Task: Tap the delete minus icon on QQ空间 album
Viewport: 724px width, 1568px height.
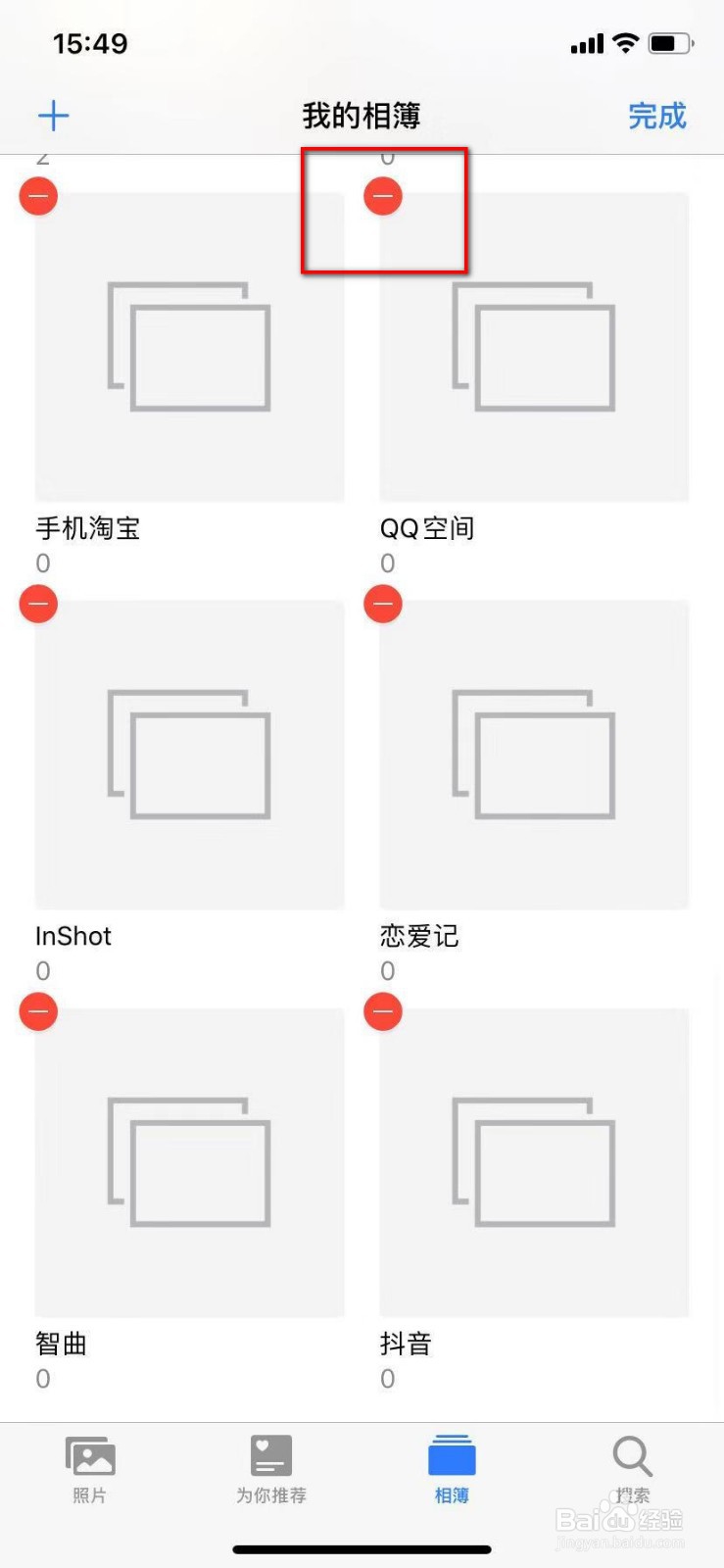Action: click(x=383, y=195)
